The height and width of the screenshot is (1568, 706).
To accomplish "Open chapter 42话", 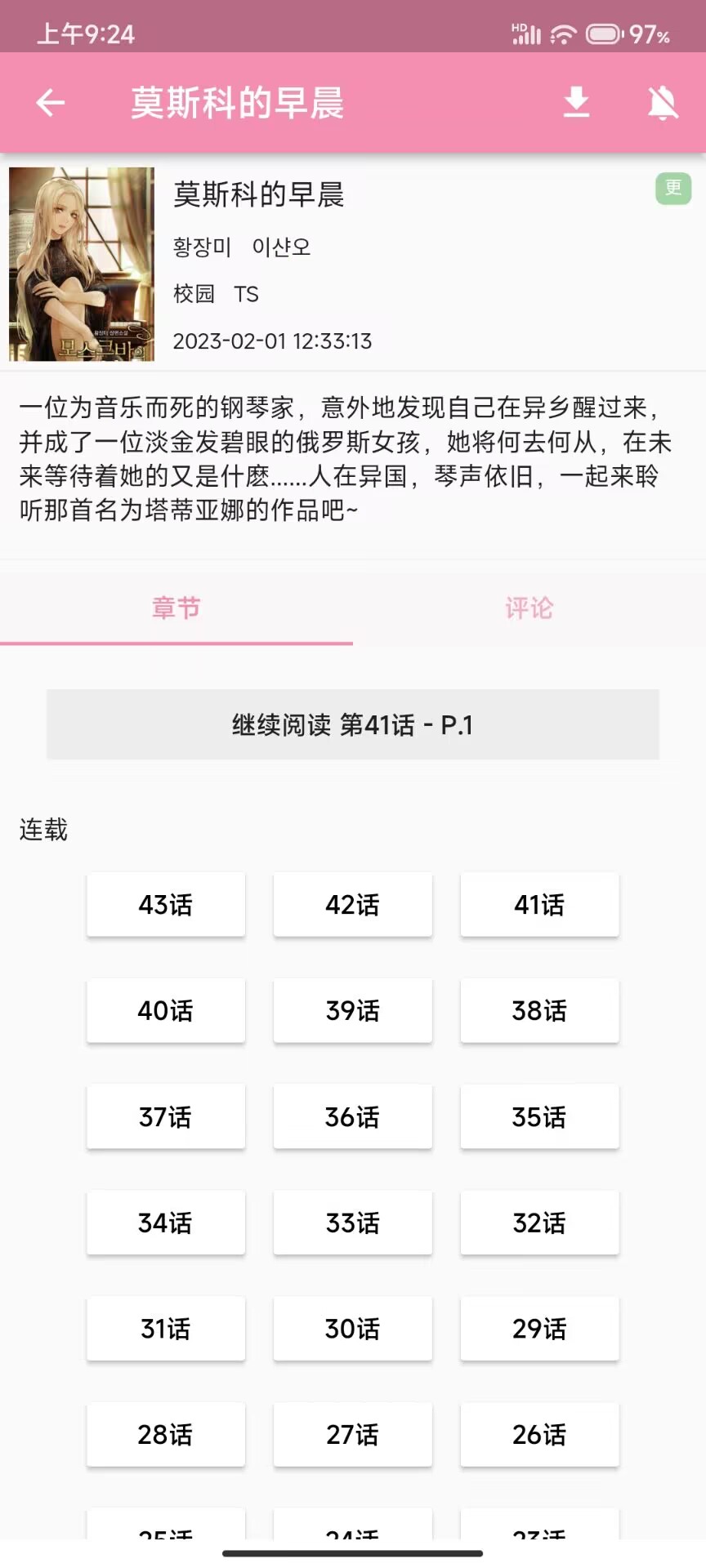I will 352,905.
